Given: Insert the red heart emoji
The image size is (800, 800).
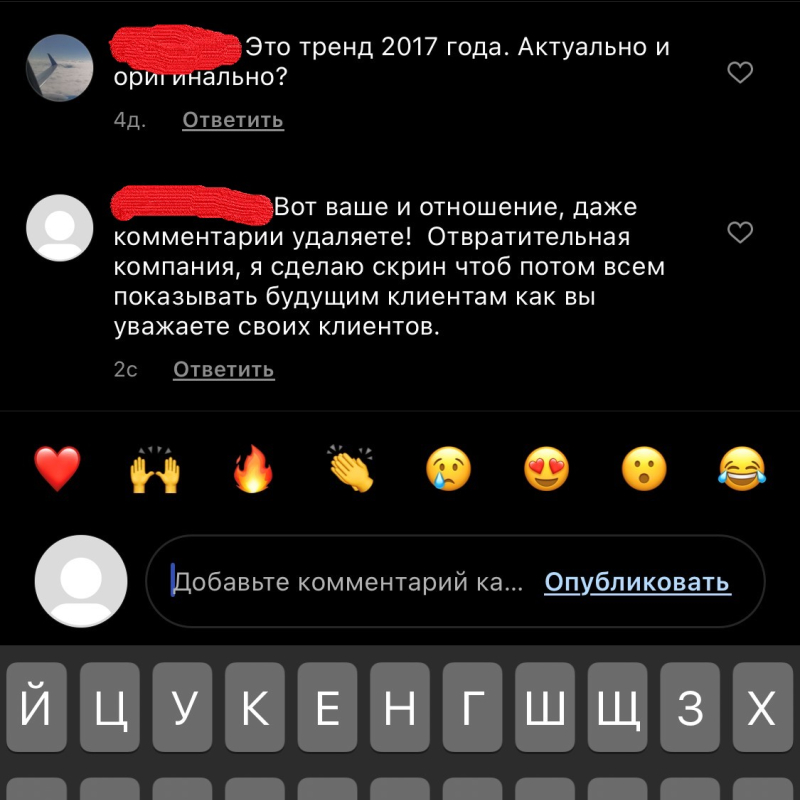Looking at the screenshot, I should pyautogui.click(x=57, y=468).
